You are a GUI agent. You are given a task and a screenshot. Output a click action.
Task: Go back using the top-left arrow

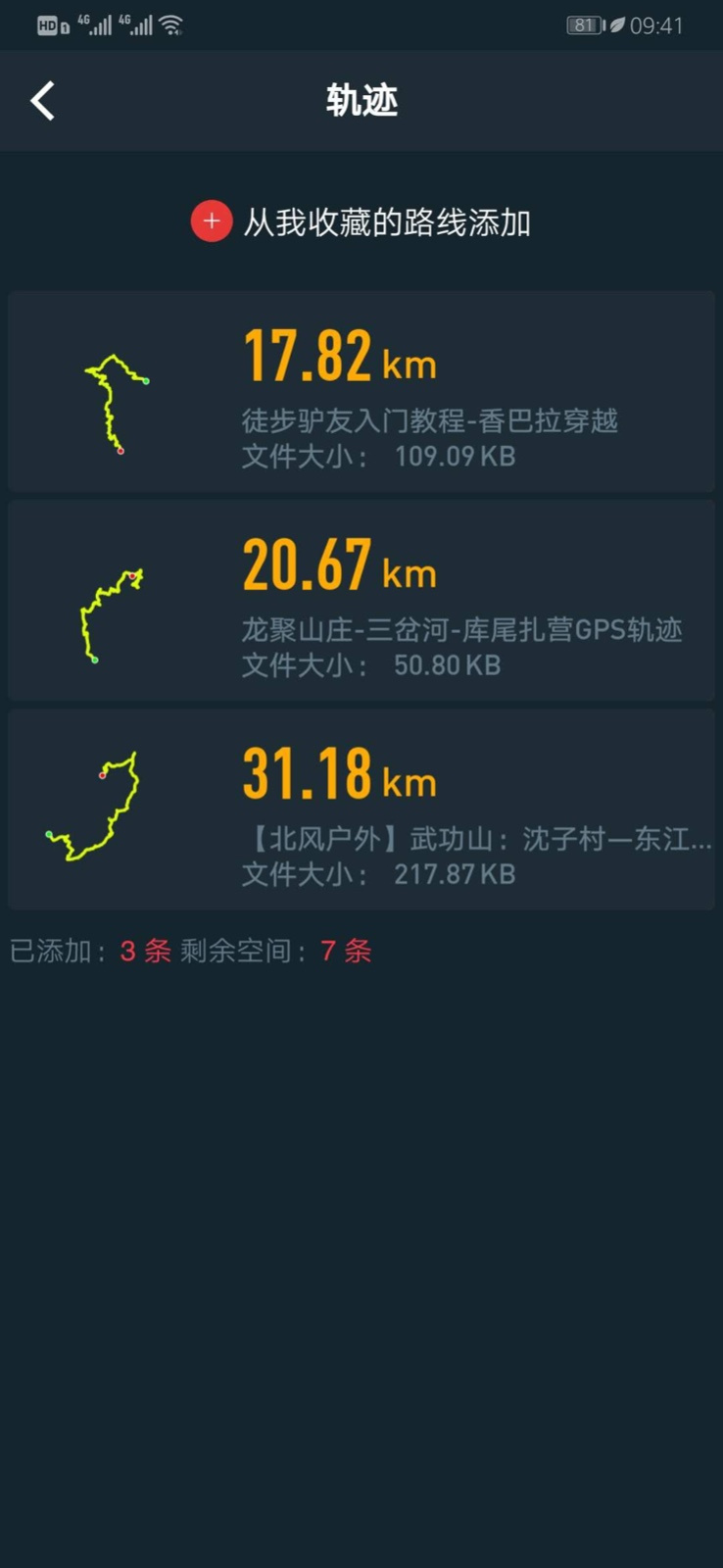pyautogui.click(x=42, y=101)
